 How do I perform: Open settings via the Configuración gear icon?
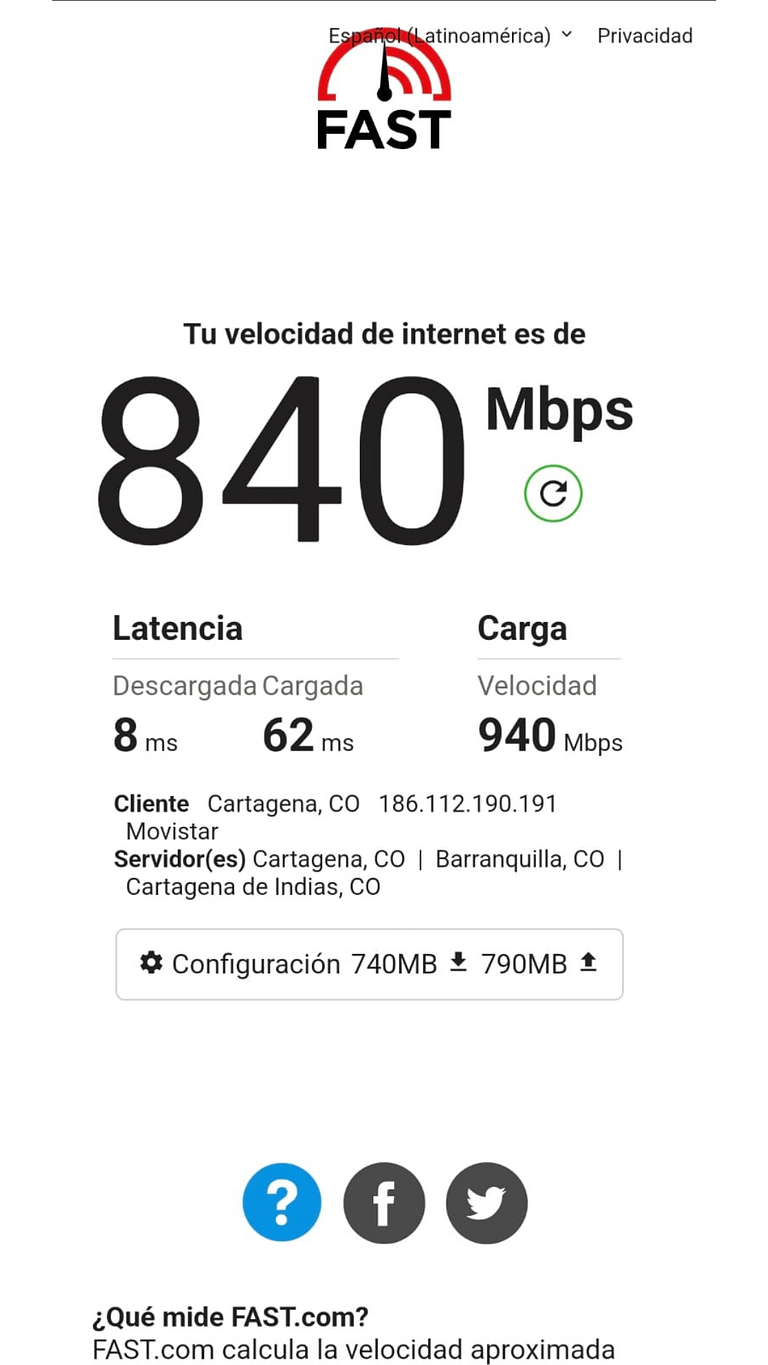150,963
